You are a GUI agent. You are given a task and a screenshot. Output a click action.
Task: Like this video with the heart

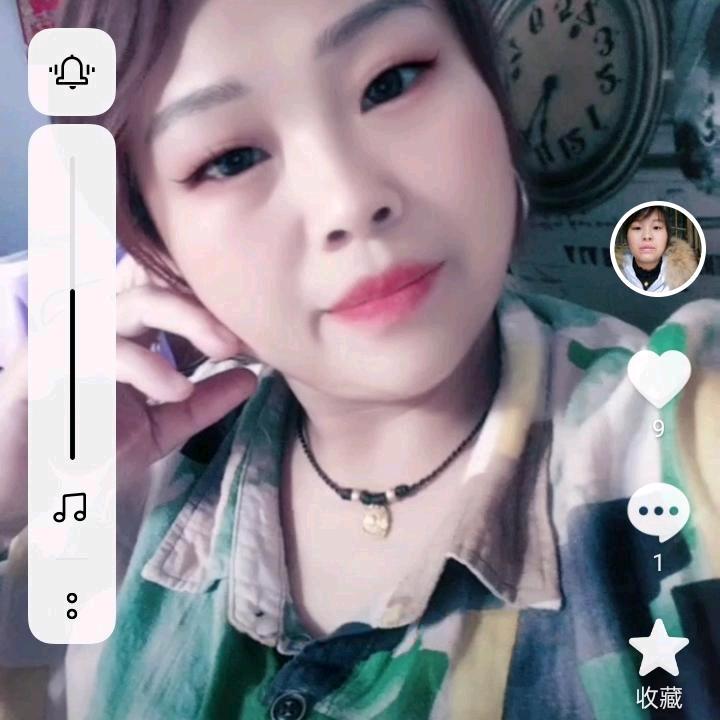[x=658, y=377]
